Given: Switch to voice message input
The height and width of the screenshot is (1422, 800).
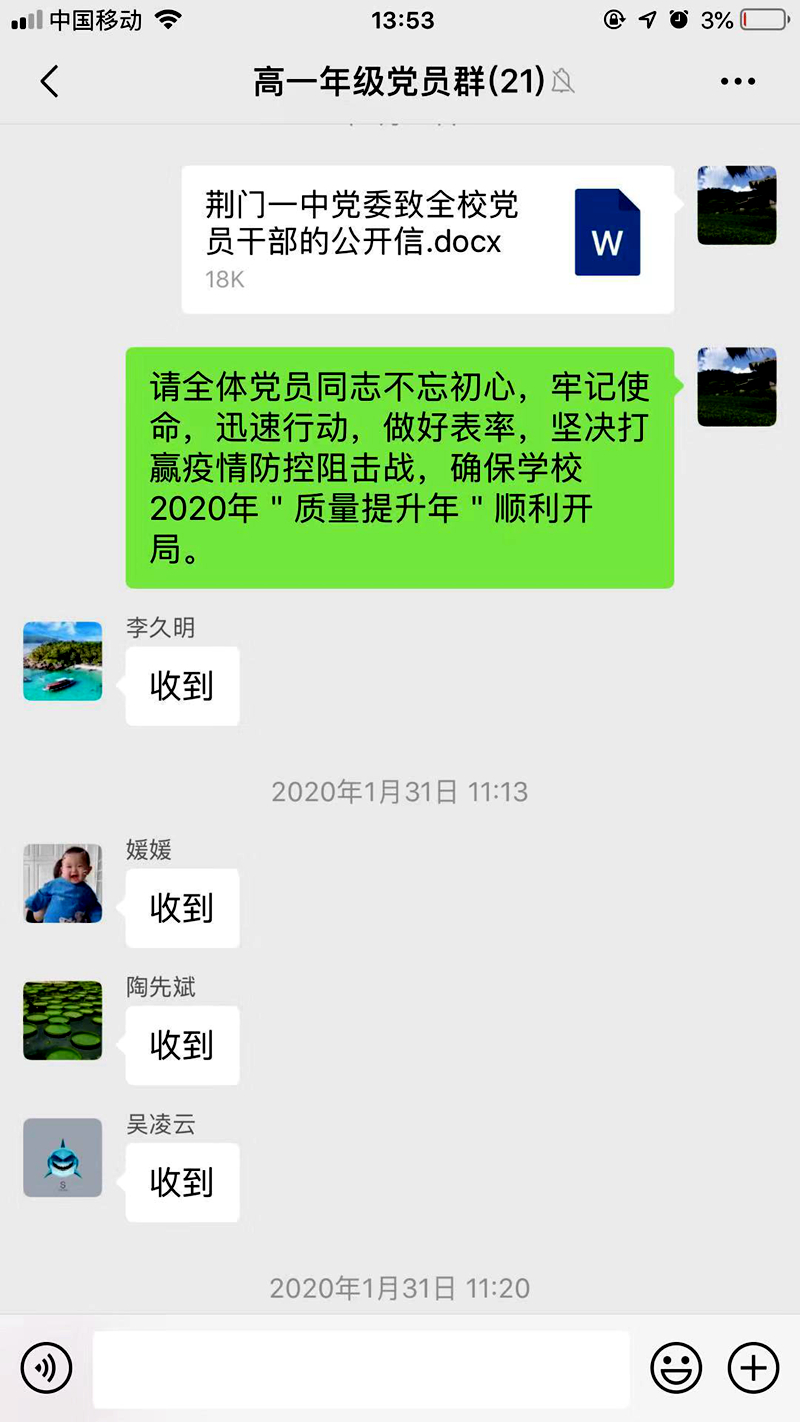Looking at the screenshot, I should pos(46,1367).
